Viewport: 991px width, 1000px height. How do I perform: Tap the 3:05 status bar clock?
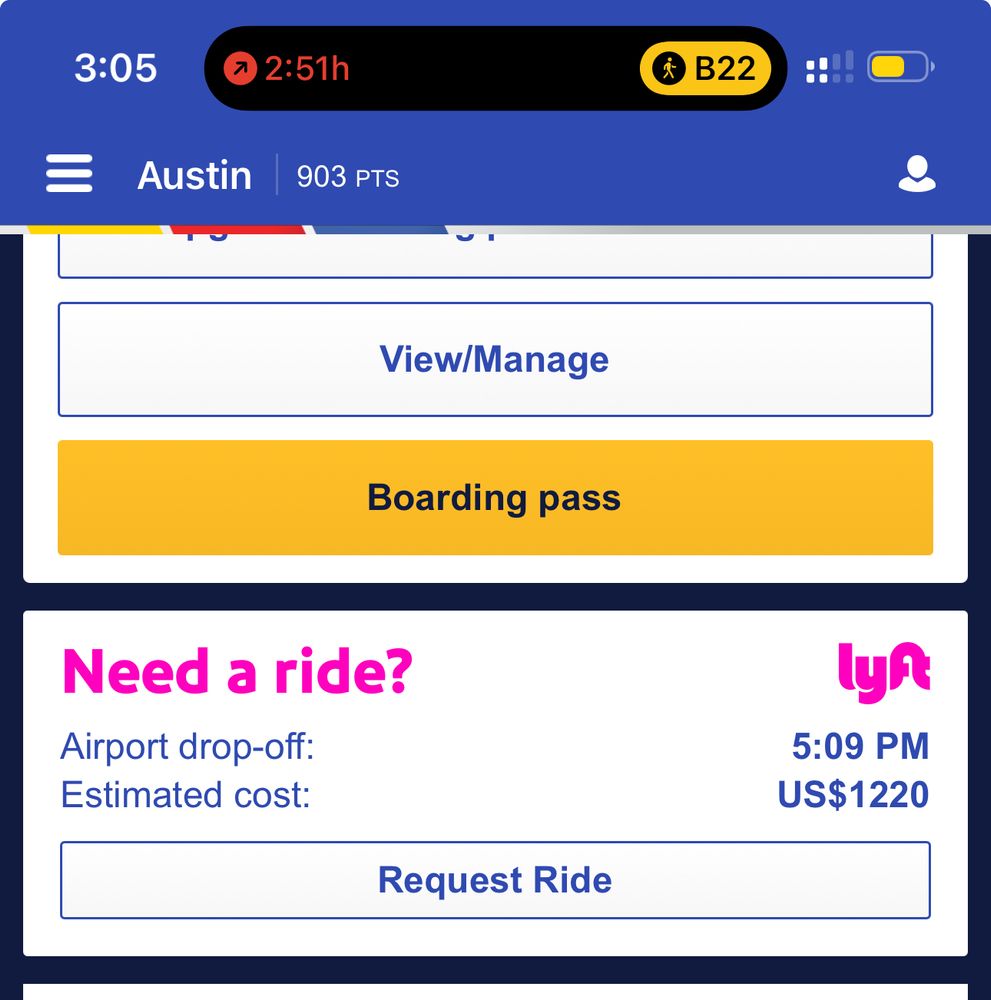click(115, 68)
